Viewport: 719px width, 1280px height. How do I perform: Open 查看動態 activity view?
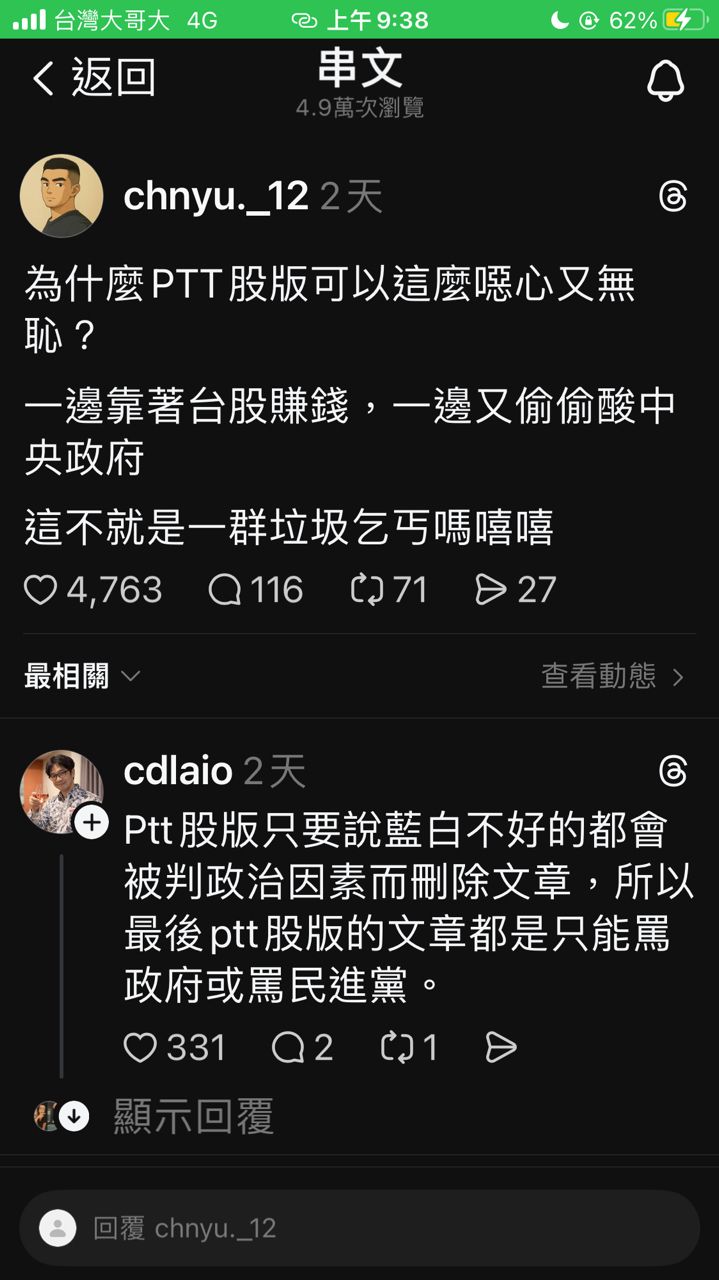point(612,677)
